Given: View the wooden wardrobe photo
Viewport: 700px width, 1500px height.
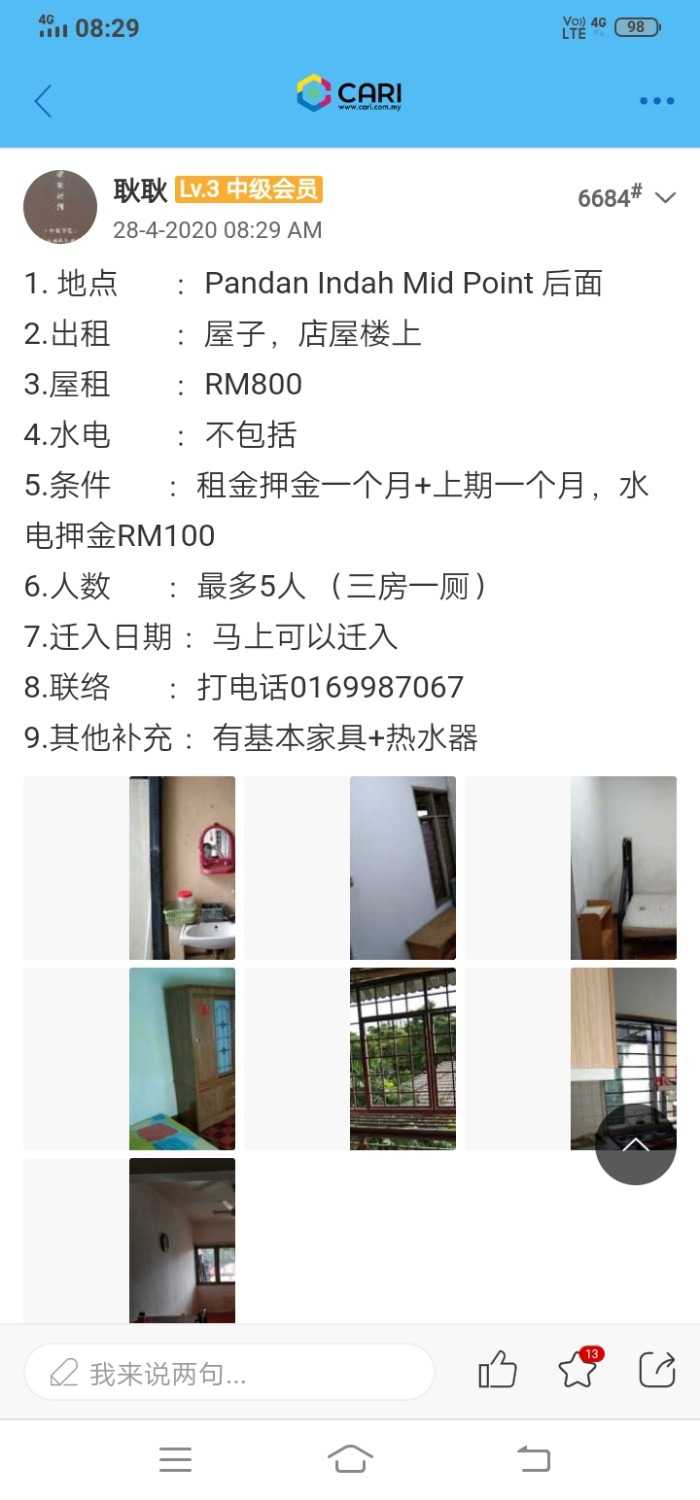Looking at the screenshot, I should (x=129, y=1059).
